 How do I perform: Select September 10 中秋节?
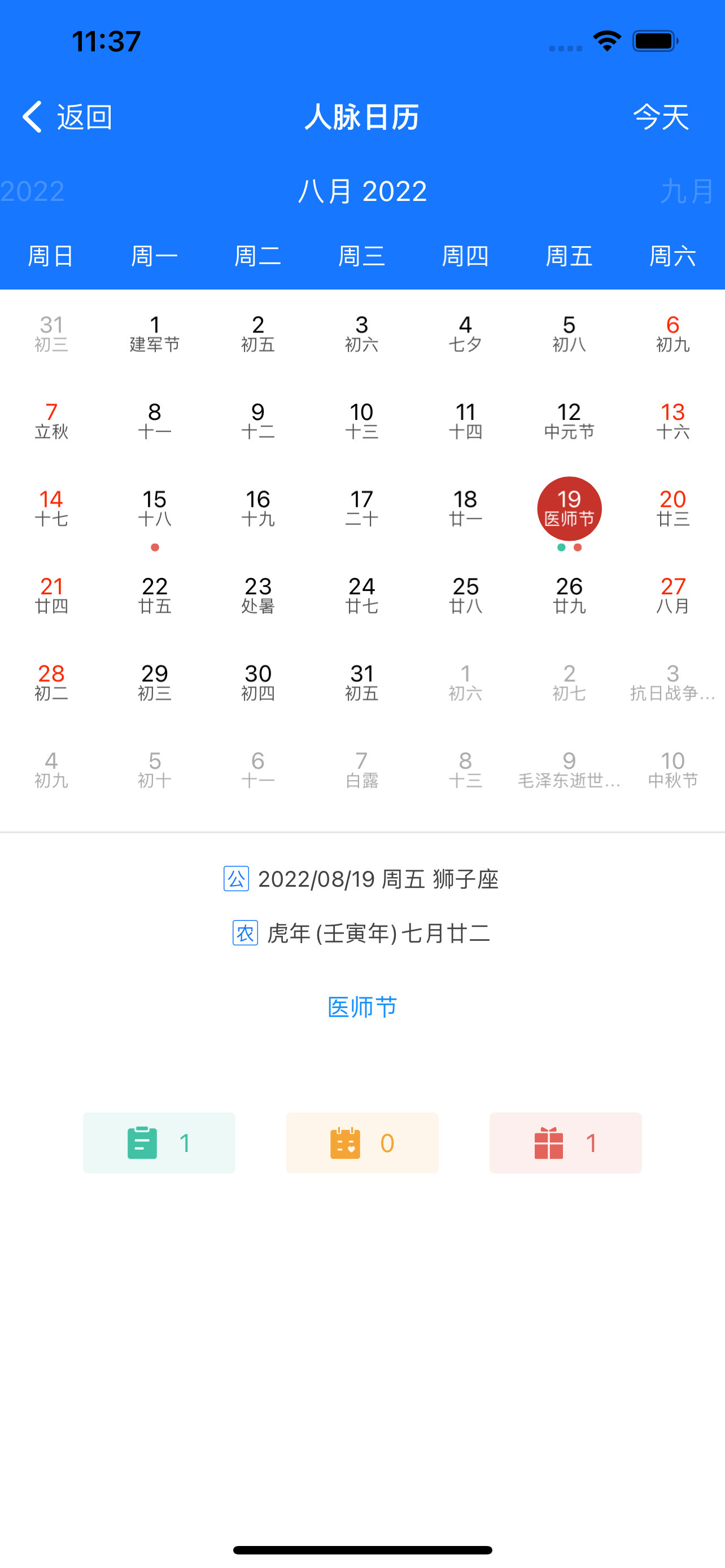point(672,769)
